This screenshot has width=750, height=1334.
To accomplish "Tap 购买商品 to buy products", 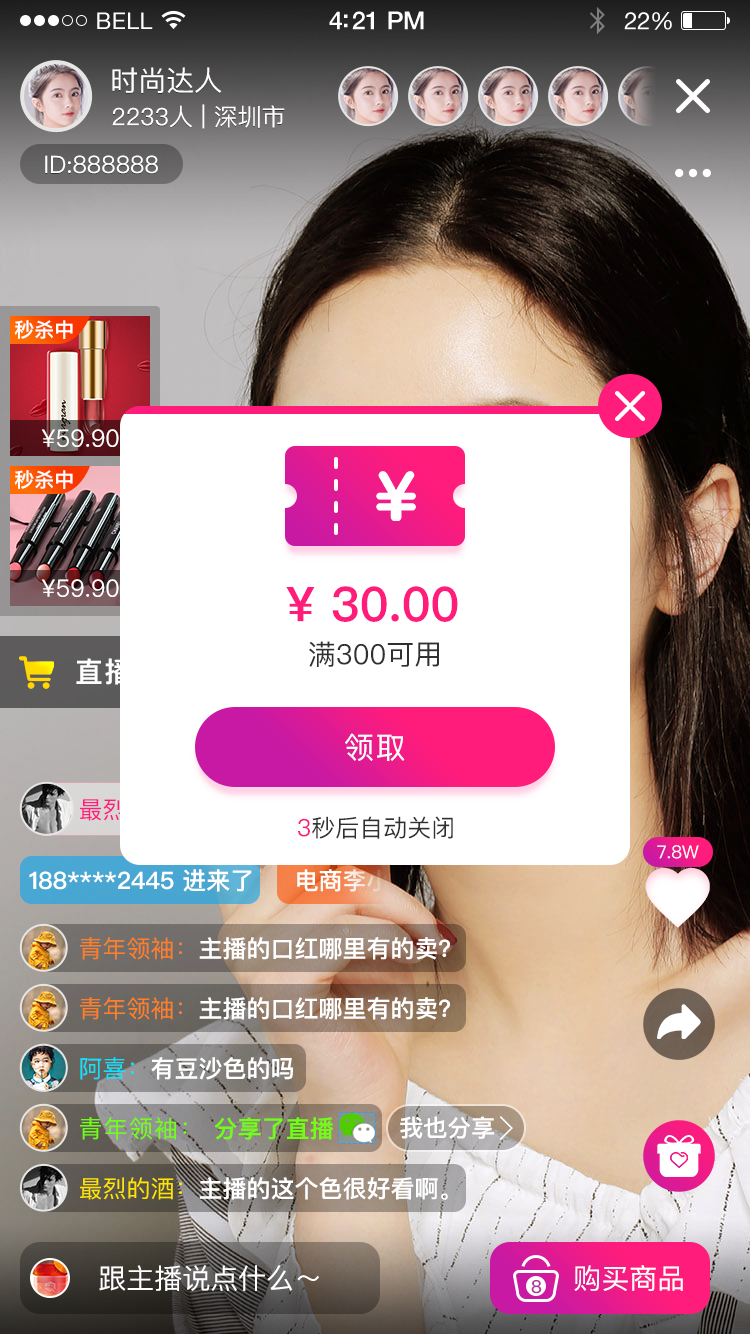I will click(600, 1277).
